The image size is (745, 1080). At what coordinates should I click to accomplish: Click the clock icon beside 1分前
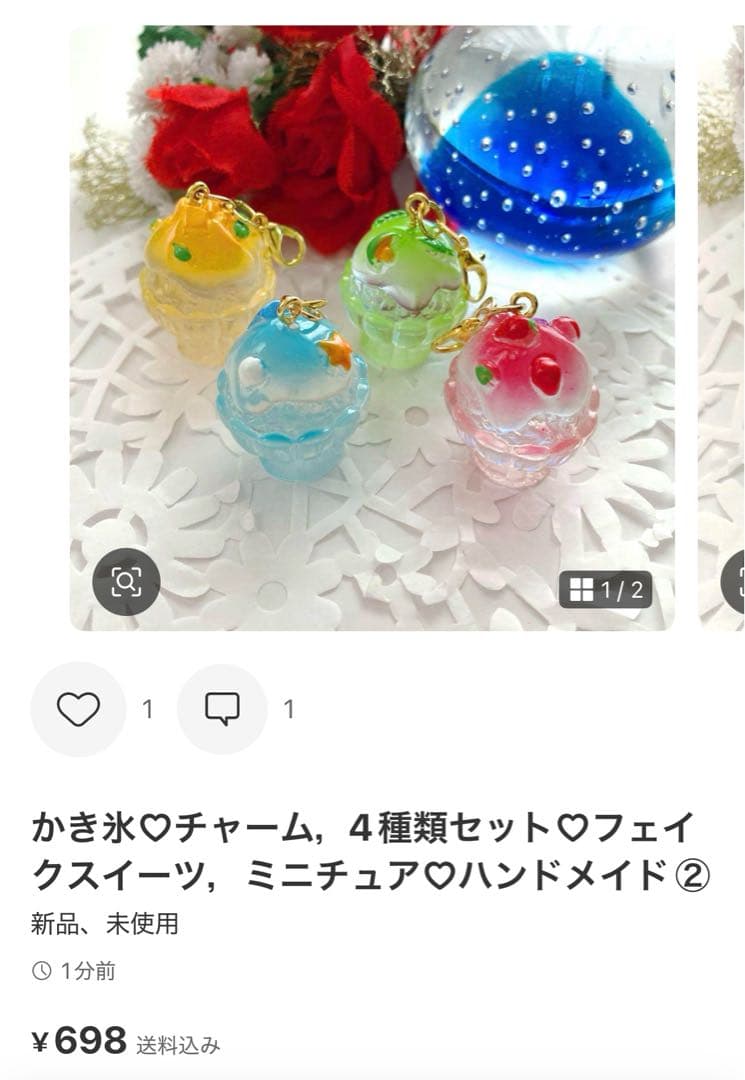[40, 968]
